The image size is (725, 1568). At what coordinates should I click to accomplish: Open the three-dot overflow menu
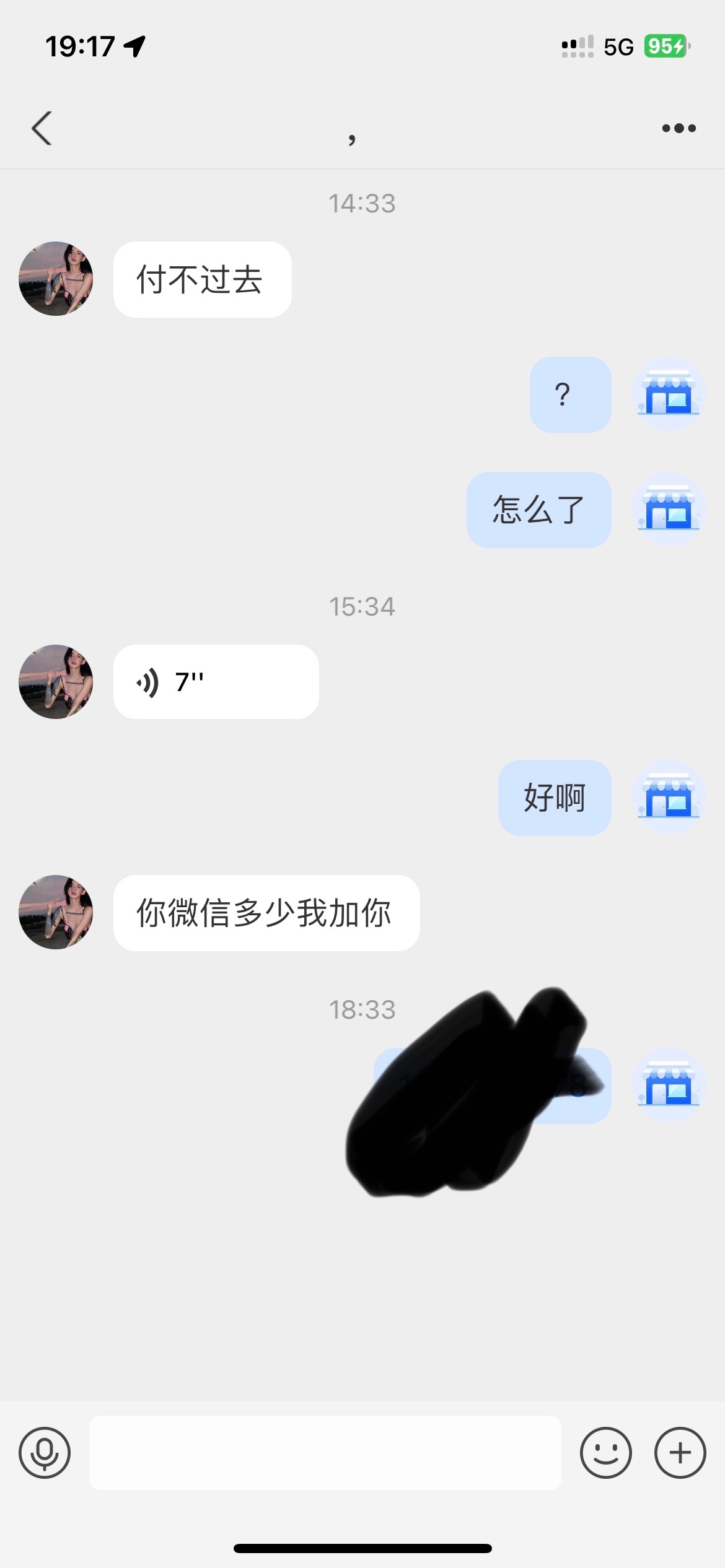coord(679,128)
